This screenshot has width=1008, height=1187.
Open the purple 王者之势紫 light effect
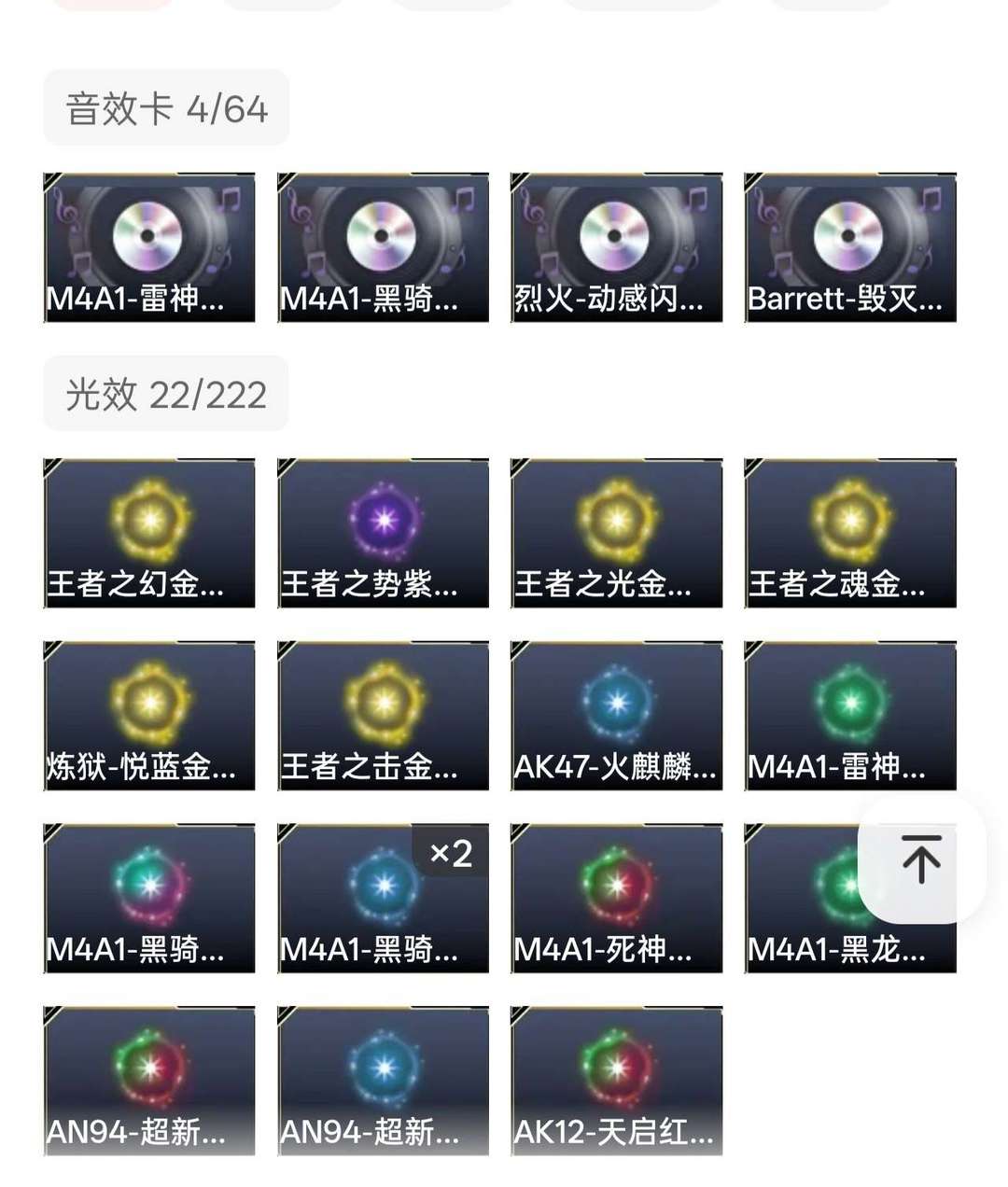383,533
